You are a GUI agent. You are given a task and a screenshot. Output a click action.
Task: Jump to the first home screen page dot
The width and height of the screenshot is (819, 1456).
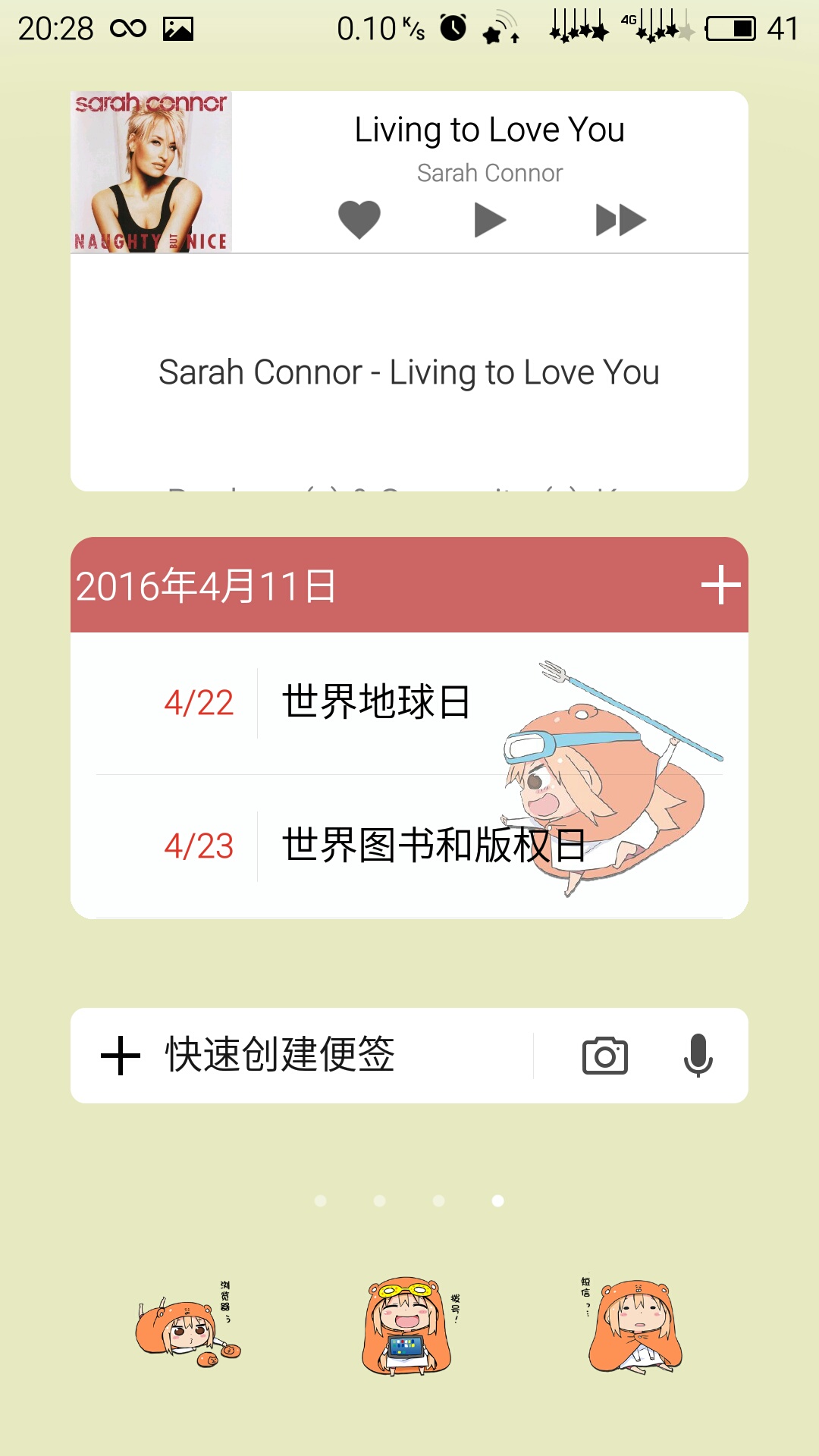pos(321,1200)
